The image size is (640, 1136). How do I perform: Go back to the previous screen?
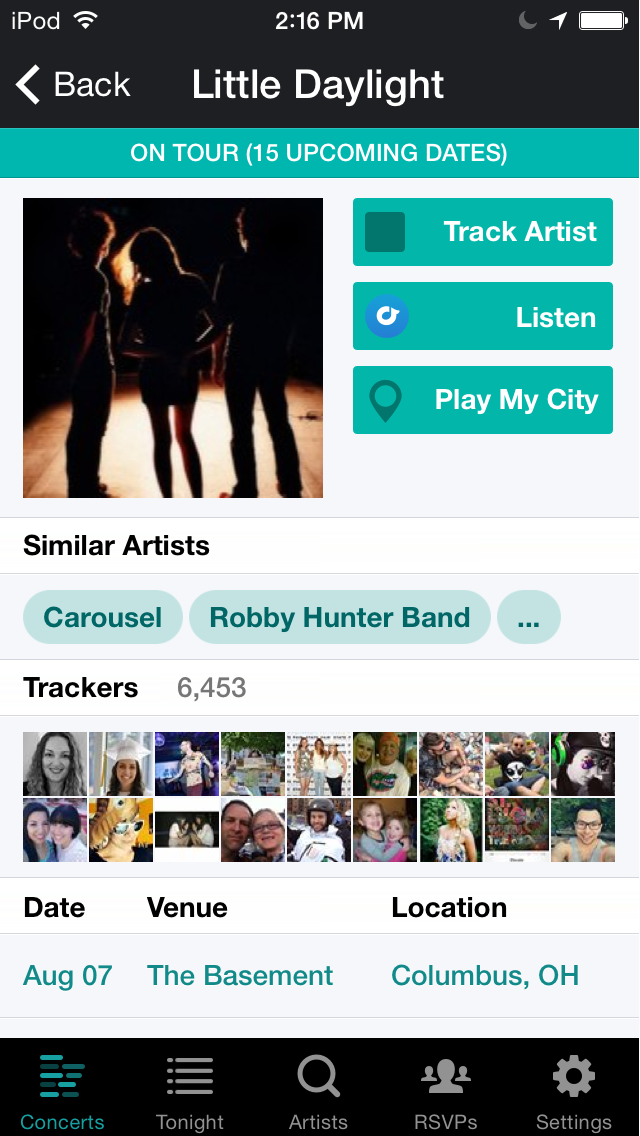[74, 85]
